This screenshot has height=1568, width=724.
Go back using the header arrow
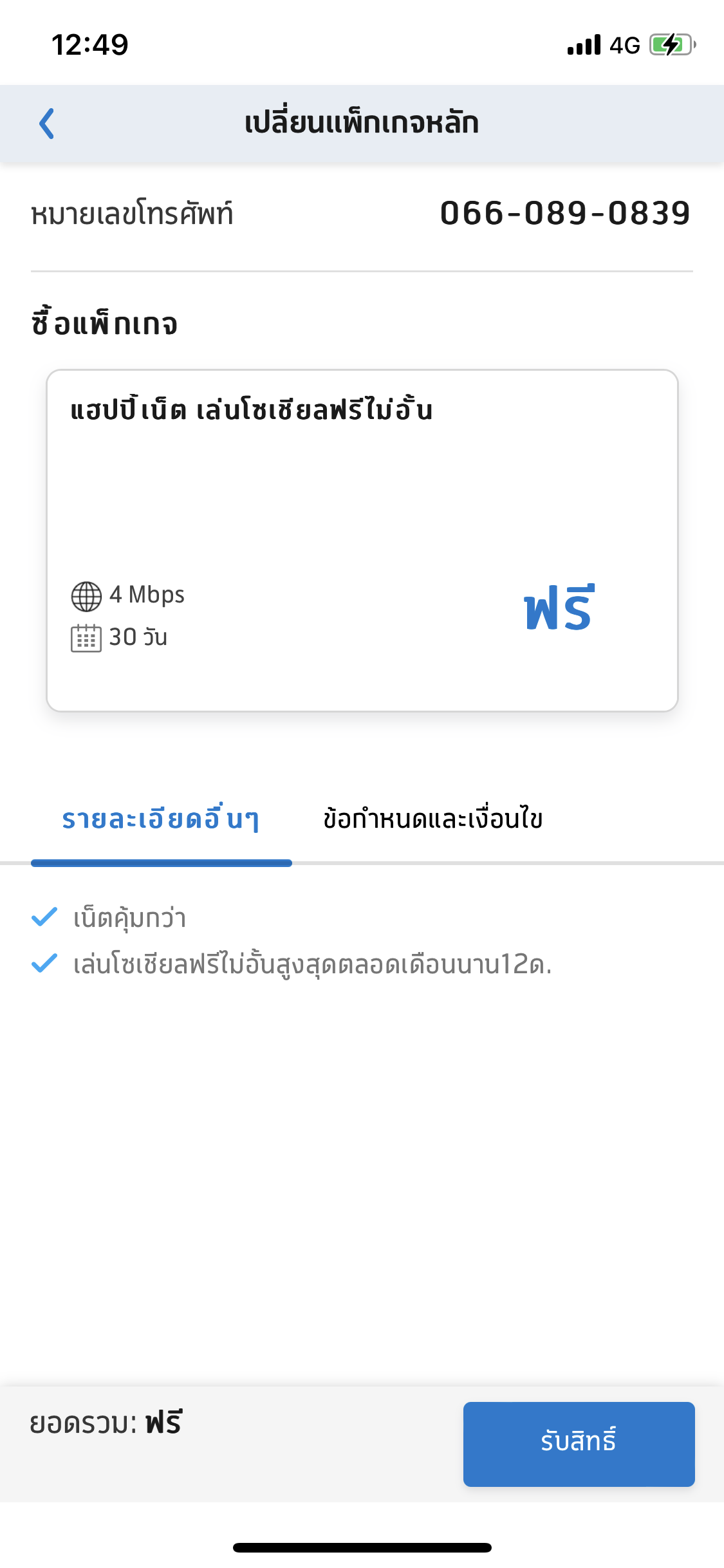click(46, 124)
